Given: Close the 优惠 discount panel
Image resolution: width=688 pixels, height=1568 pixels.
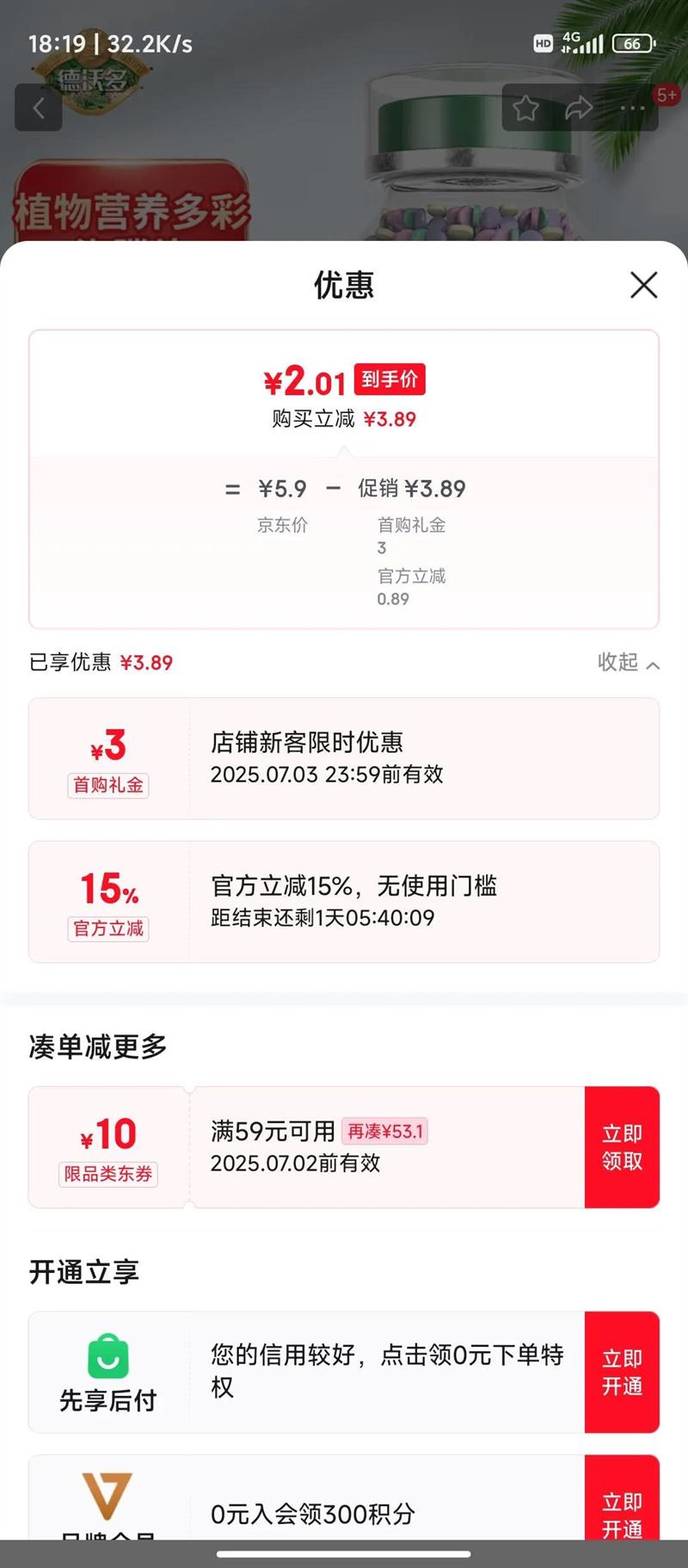Looking at the screenshot, I should 643,285.
